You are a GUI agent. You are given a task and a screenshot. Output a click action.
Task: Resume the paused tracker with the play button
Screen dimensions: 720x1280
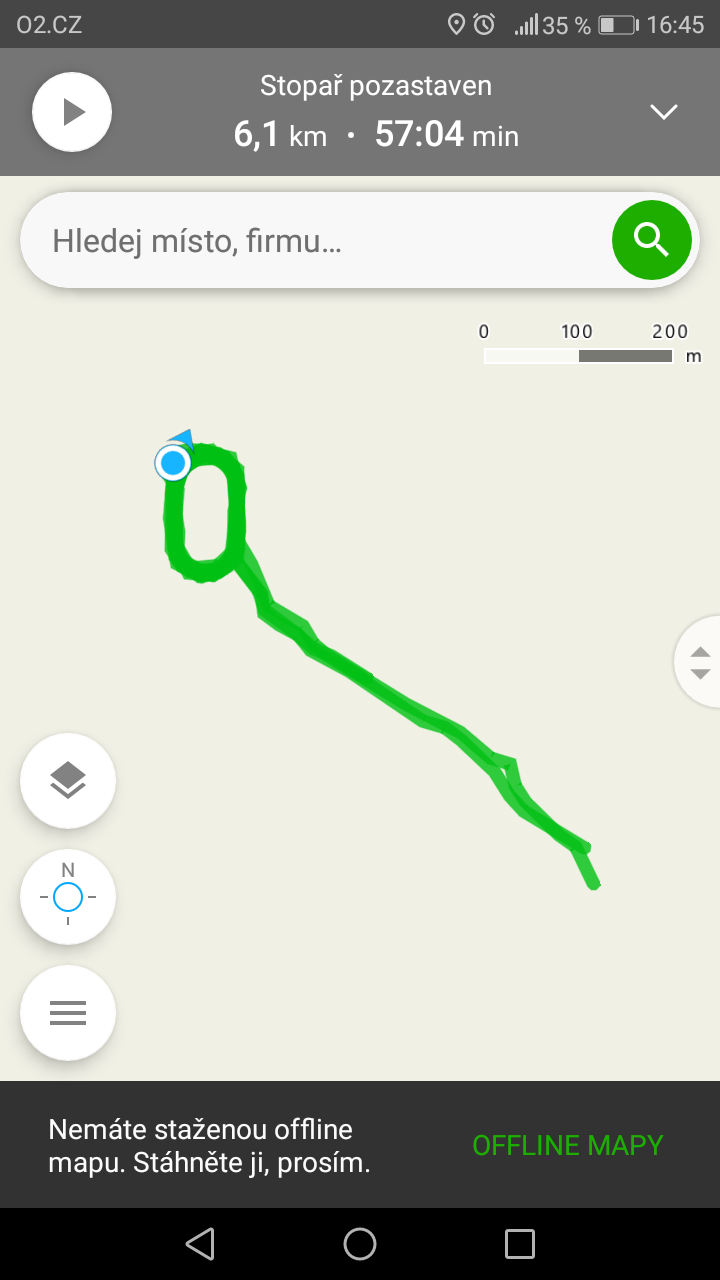tap(72, 111)
